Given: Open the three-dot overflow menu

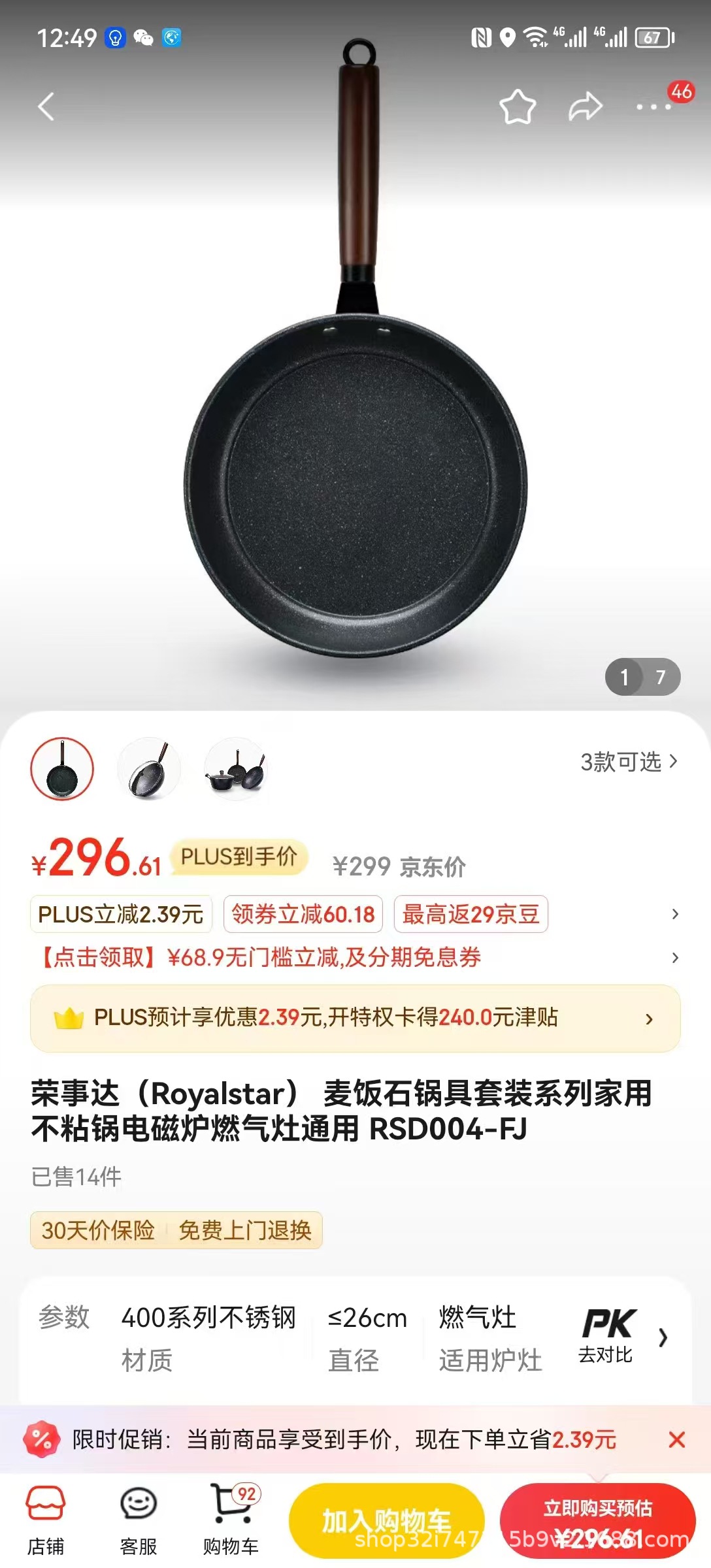Looking at the screenshot, I should click(x=653, y=106).
